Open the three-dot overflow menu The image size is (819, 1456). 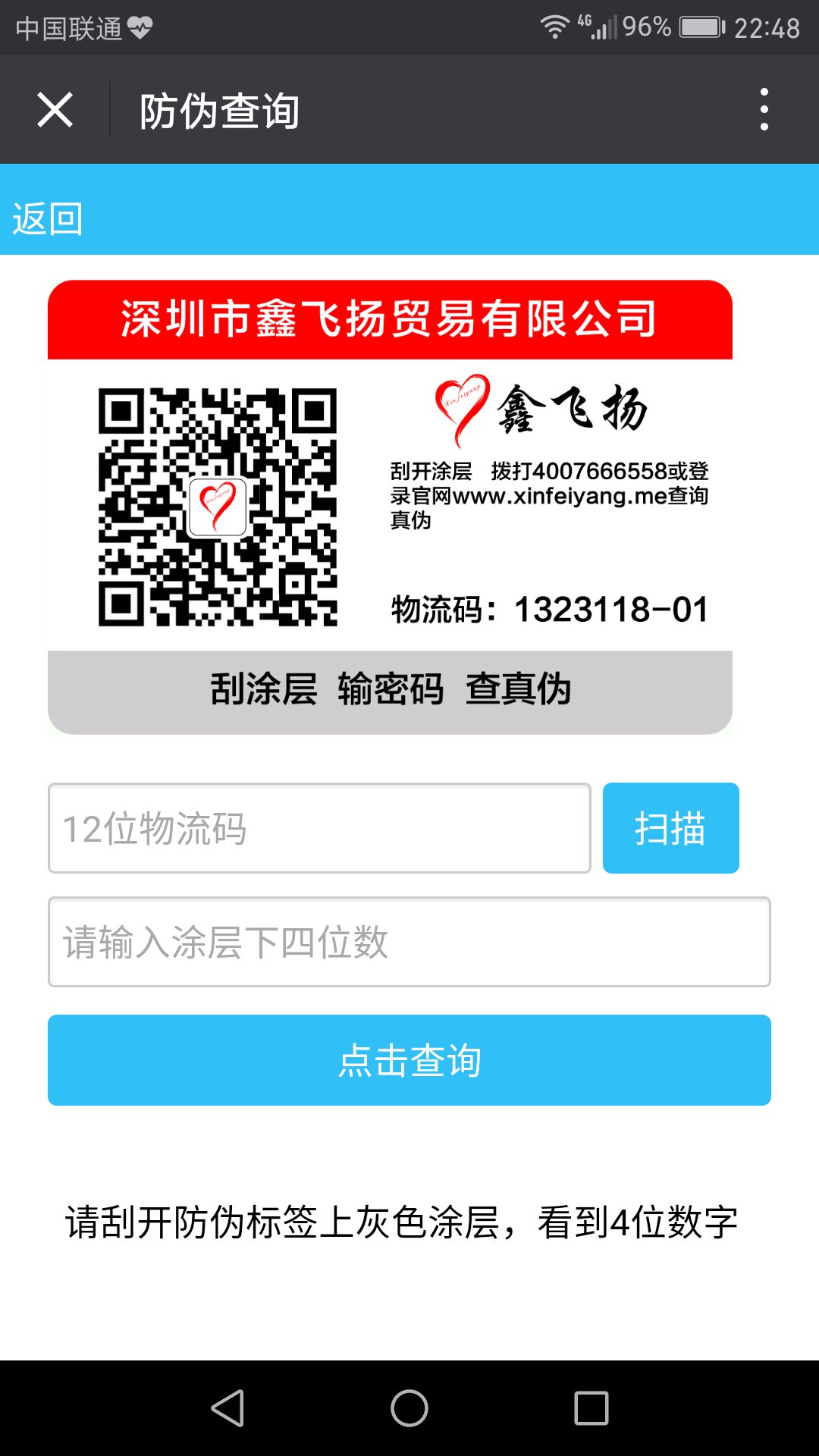point(764,109)
